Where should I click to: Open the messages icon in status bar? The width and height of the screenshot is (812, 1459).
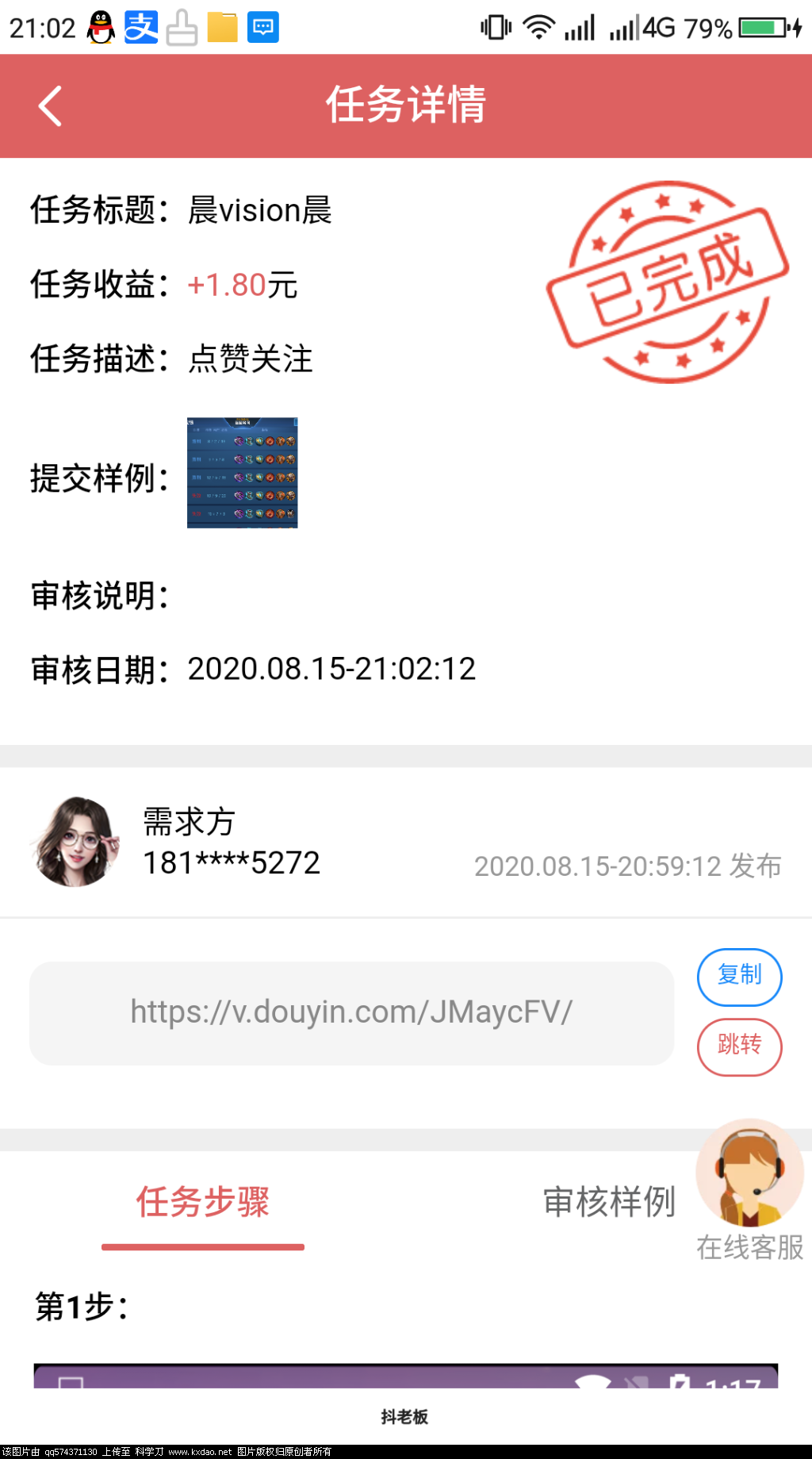(264, 26)
